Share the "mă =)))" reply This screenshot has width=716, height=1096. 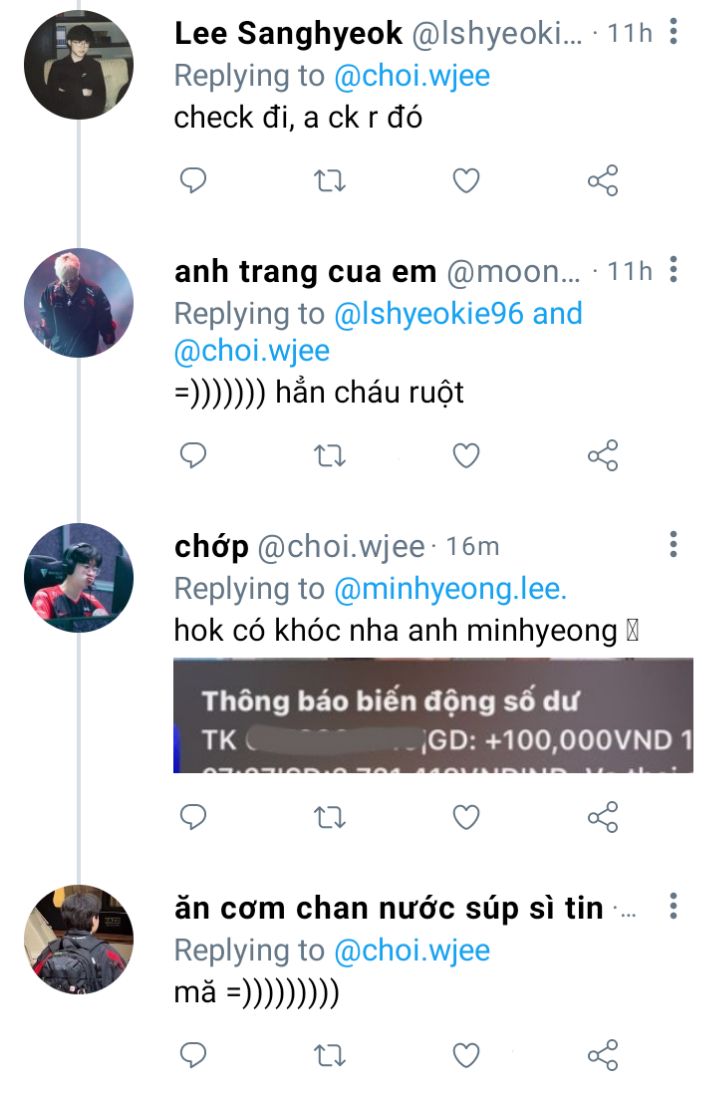pos(602,1054)
